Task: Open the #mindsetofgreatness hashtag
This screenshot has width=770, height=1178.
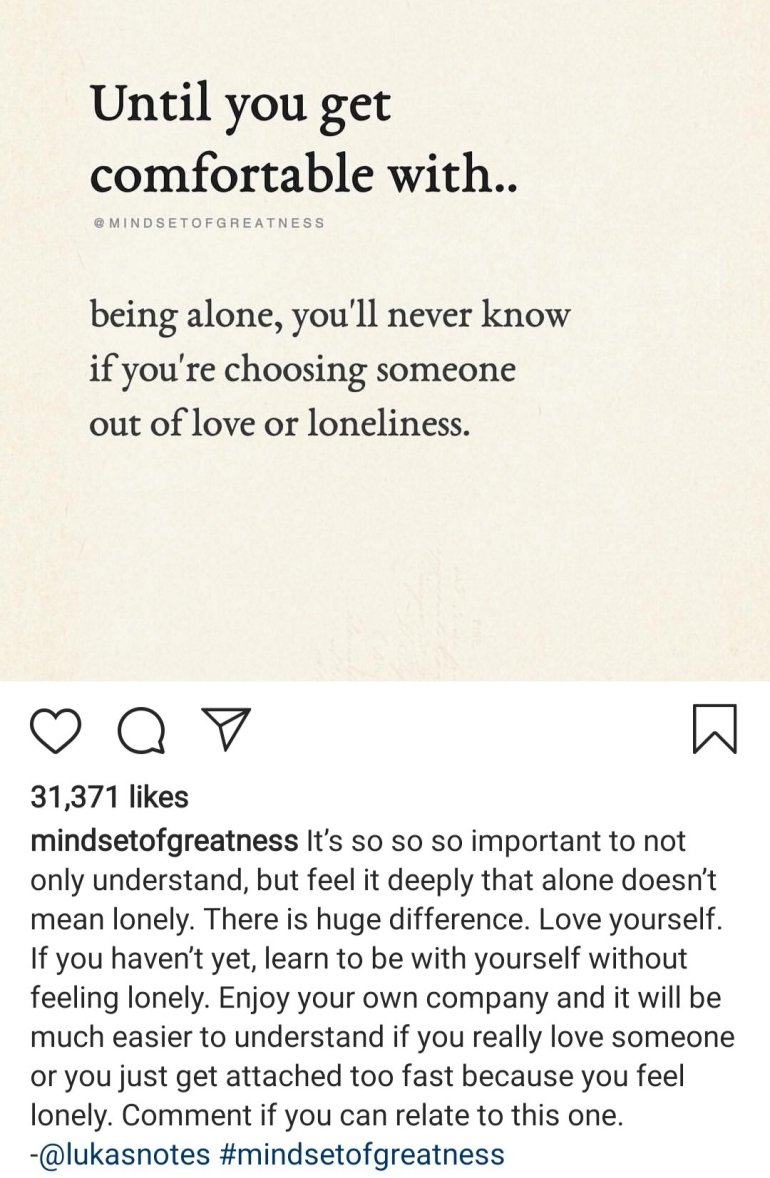Action: (x=360, y=1155)
